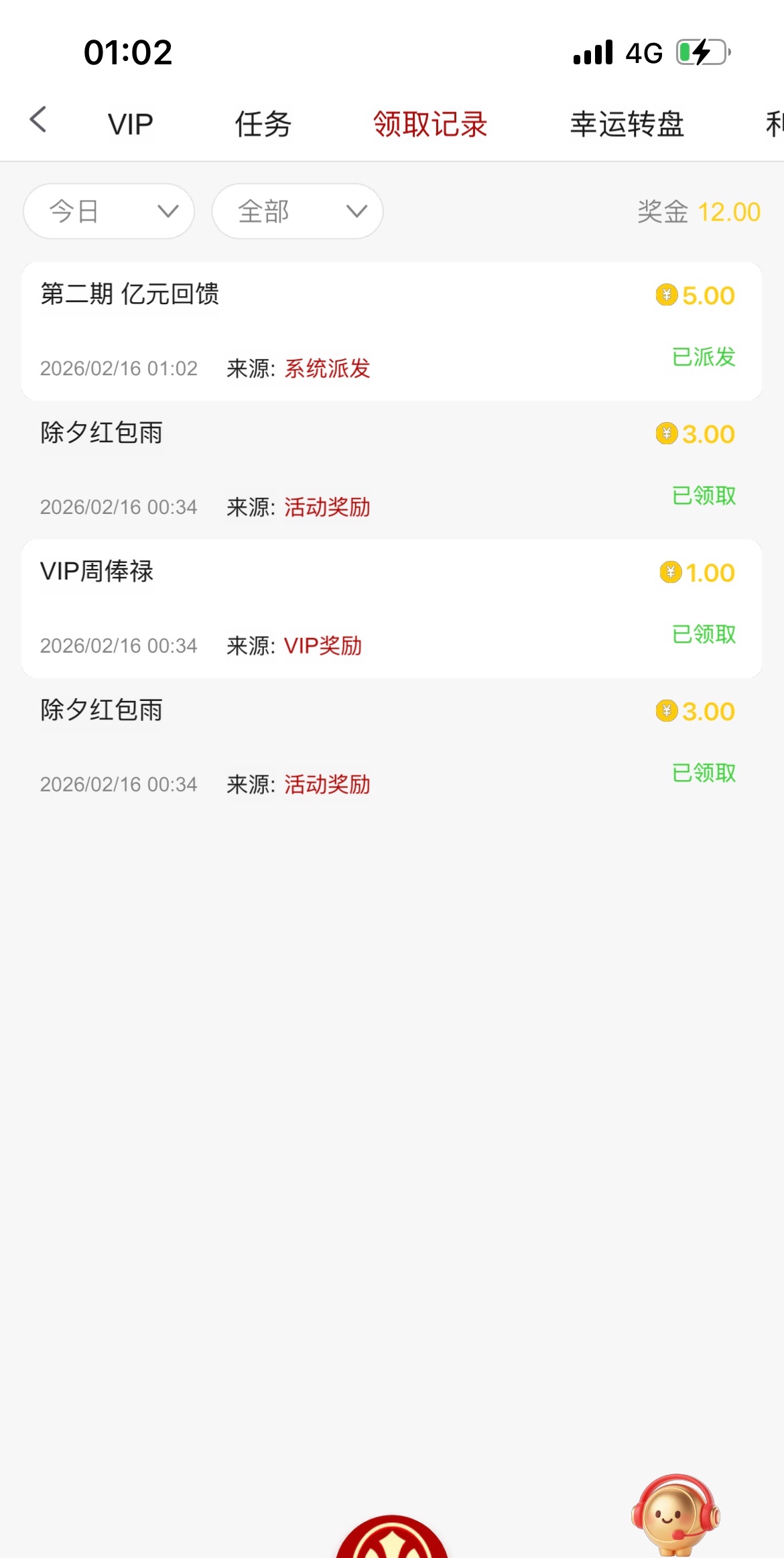The height and width of the screenshot is (1558, 784).
Task: Tap the red round button at bottom center
Action: click(x=392, y=1540)
